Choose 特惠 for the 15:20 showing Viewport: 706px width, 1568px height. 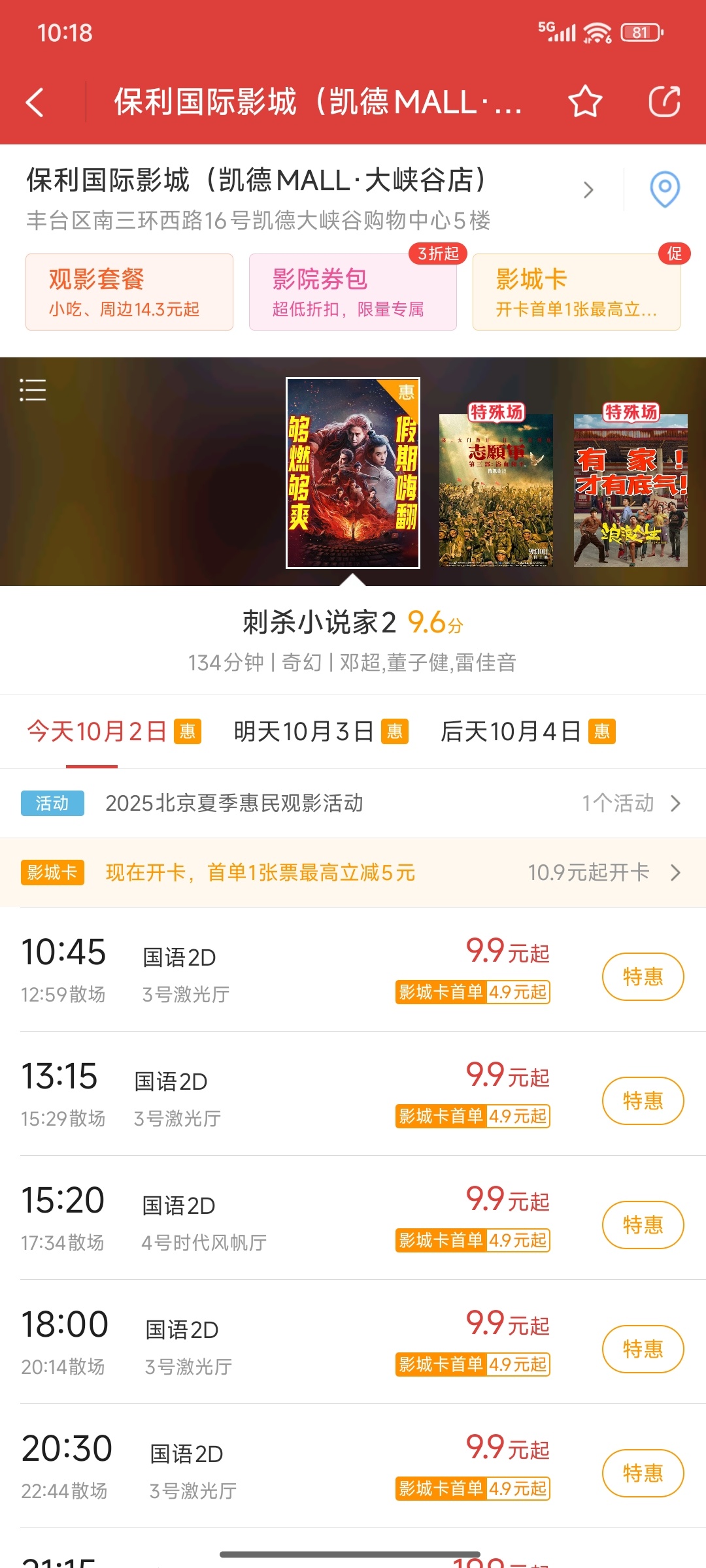pyautogui.click(x=643, y=1225)
